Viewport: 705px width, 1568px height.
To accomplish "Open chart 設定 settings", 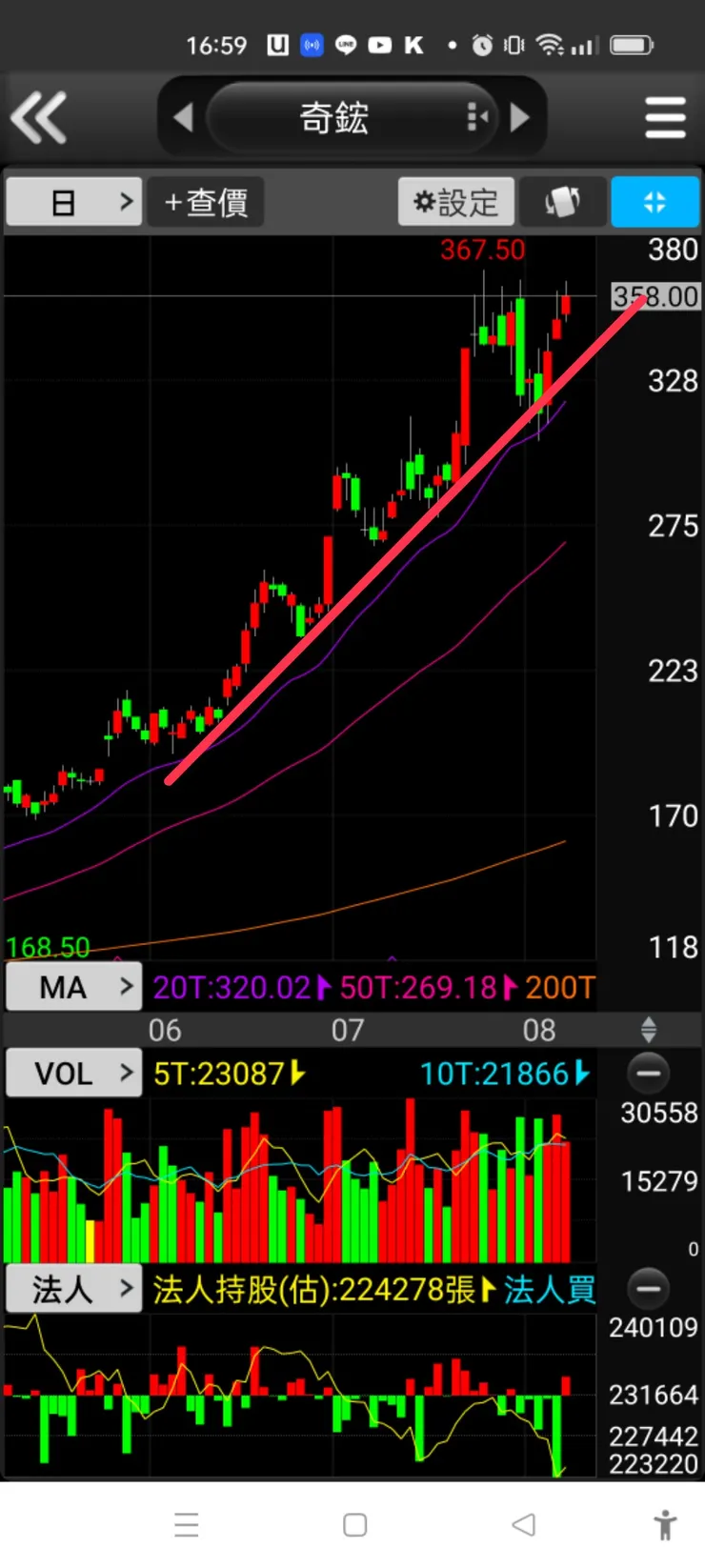I will click(x=456, y=202).
